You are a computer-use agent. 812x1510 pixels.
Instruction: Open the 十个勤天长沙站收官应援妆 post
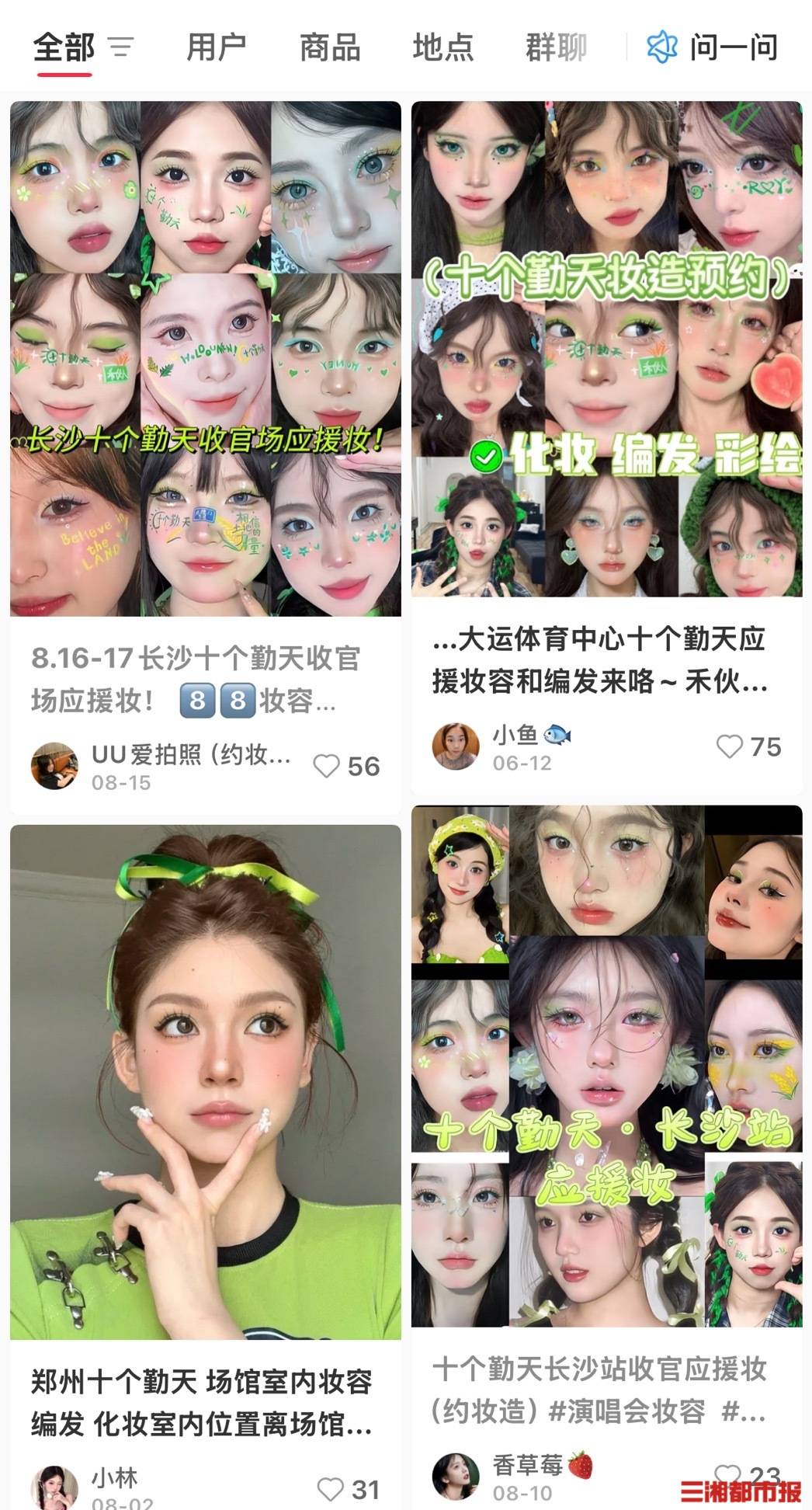[606, 1066]
